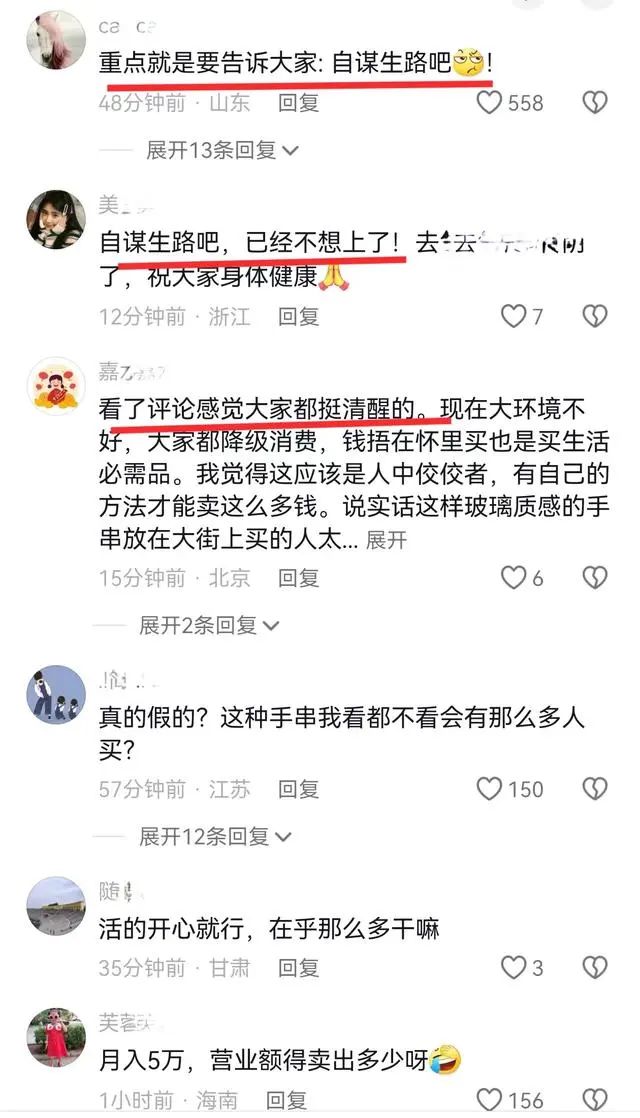
Task: Like the 北京 comment with 6 likes
Action: (x=513, y=577)
